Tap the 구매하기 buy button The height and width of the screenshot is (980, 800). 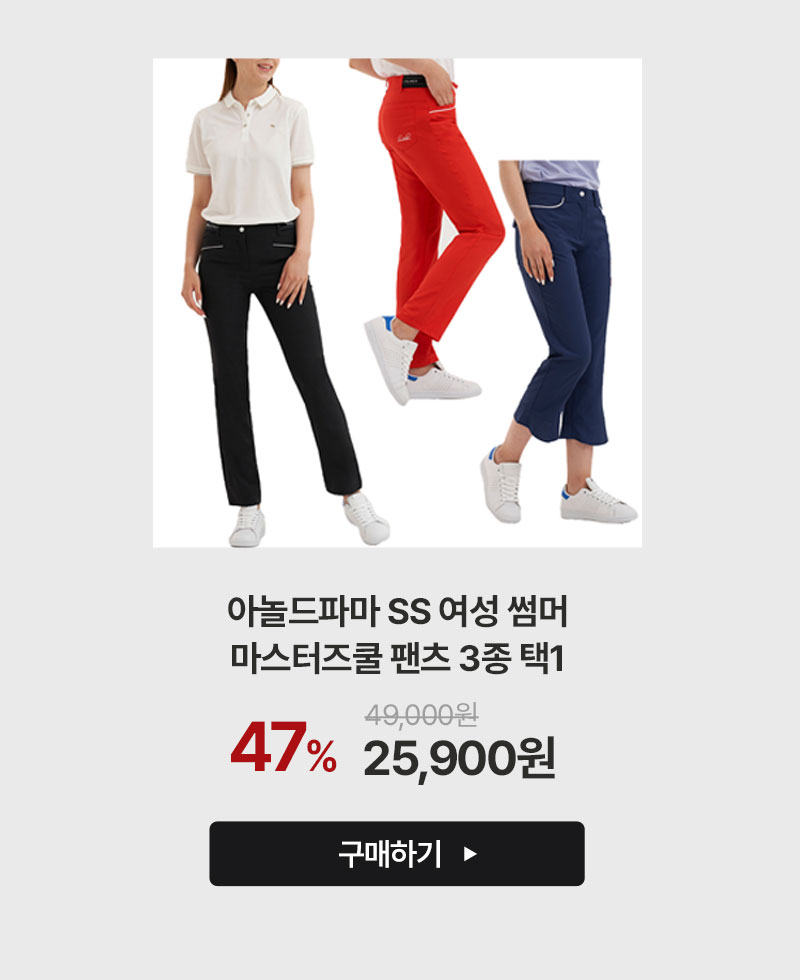(x=397, y=854)
